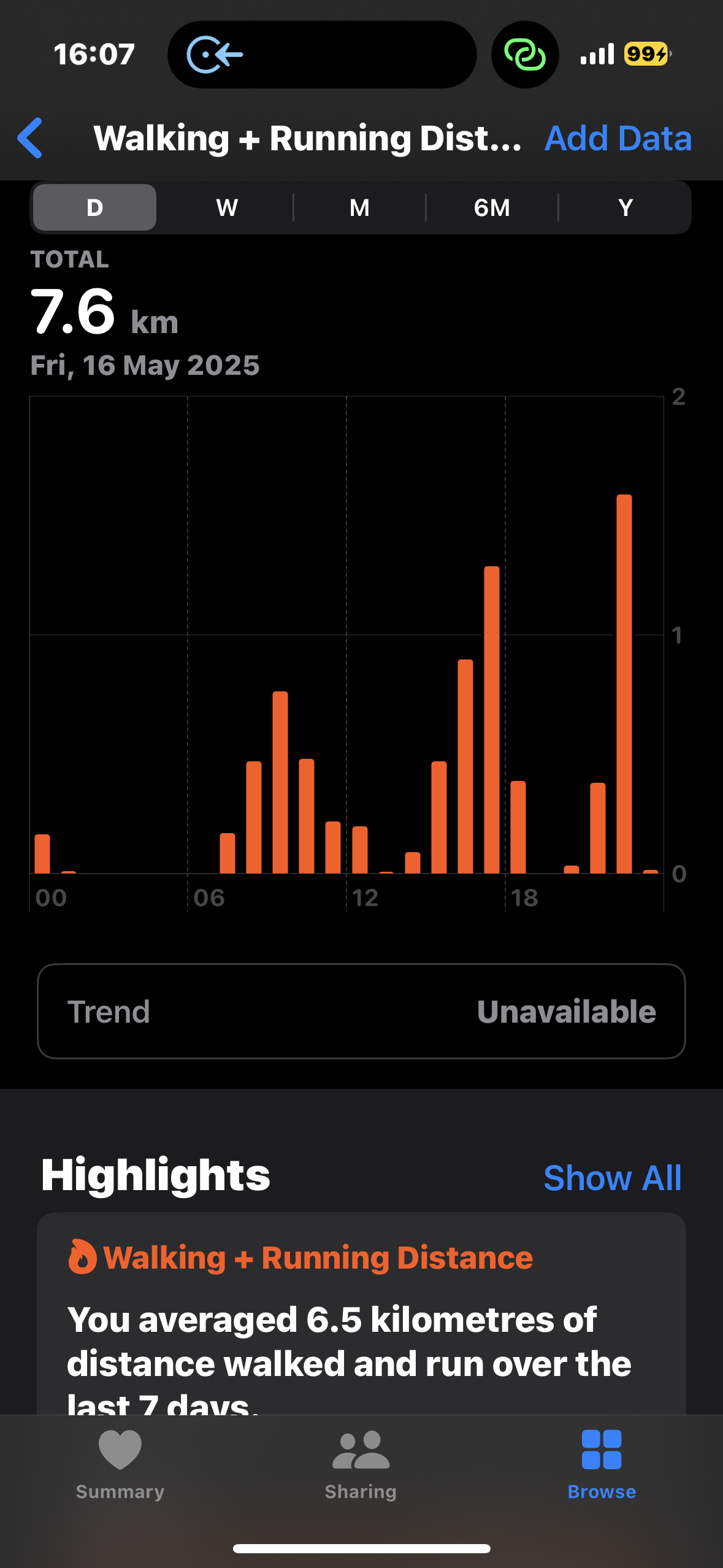Select the D day view
The height and width of the screenshot is (1568, 723).
point(94,207)
